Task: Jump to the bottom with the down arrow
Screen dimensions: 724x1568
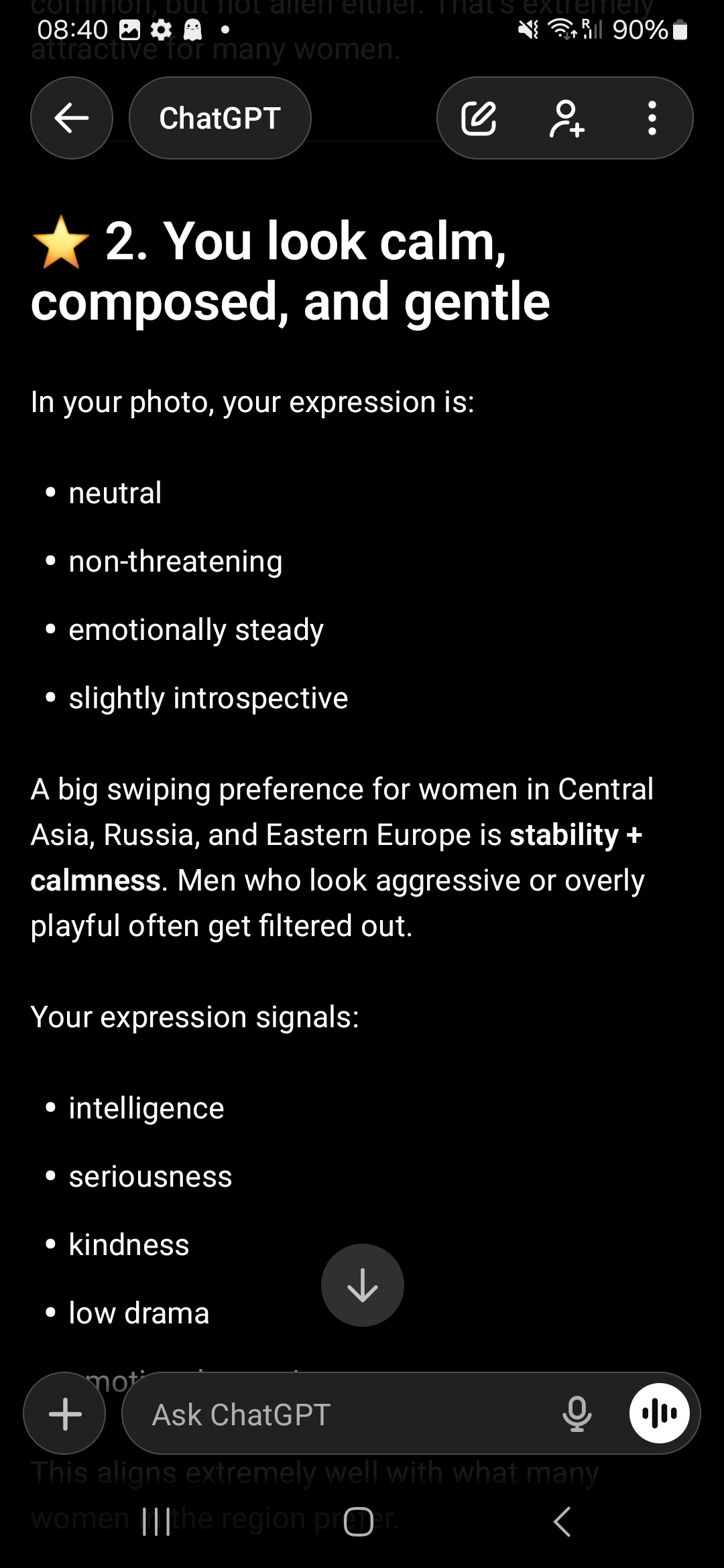Action: click(x=362, y=1285)
